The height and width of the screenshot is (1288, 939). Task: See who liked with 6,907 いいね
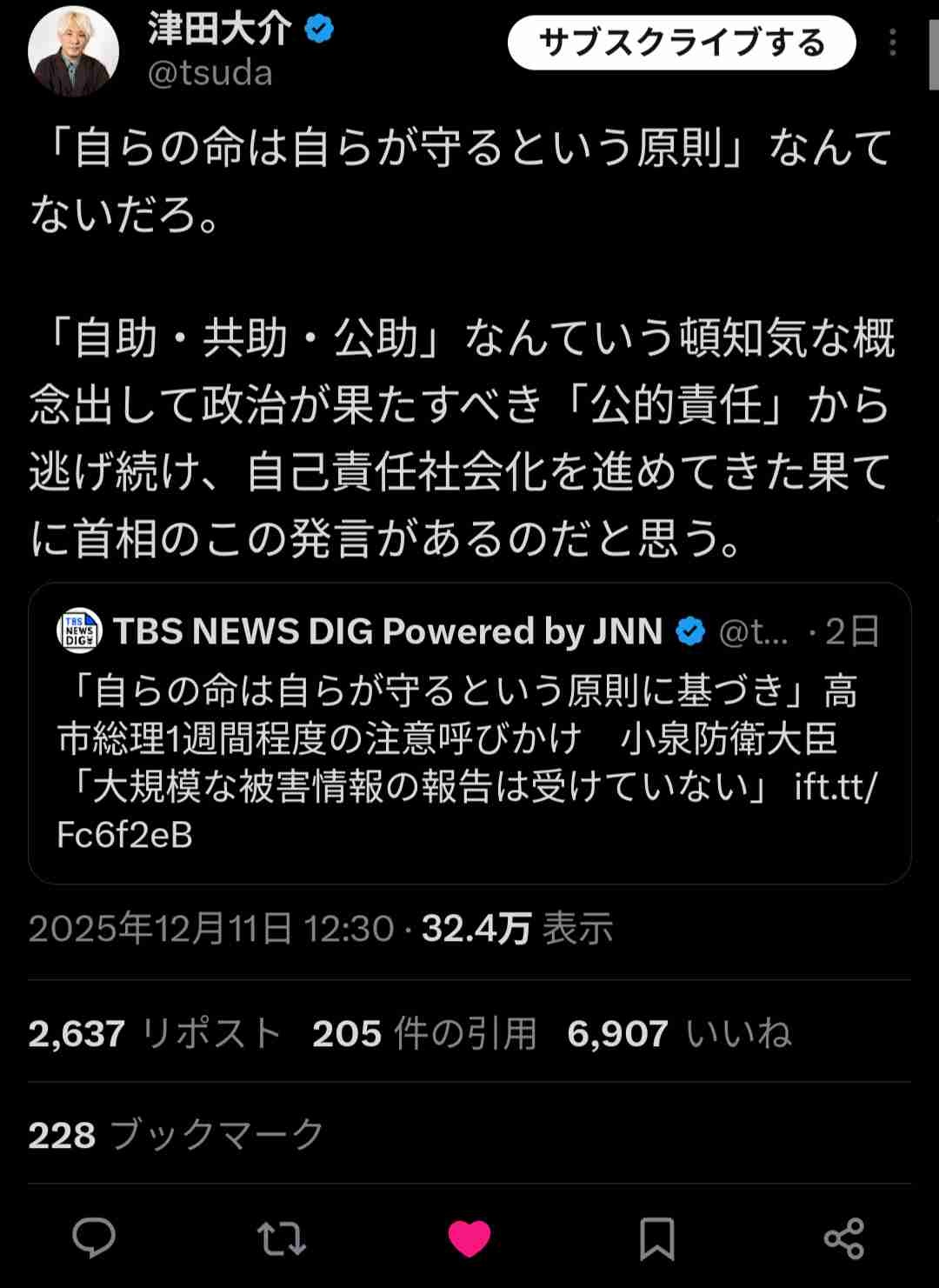[679, 1033]
